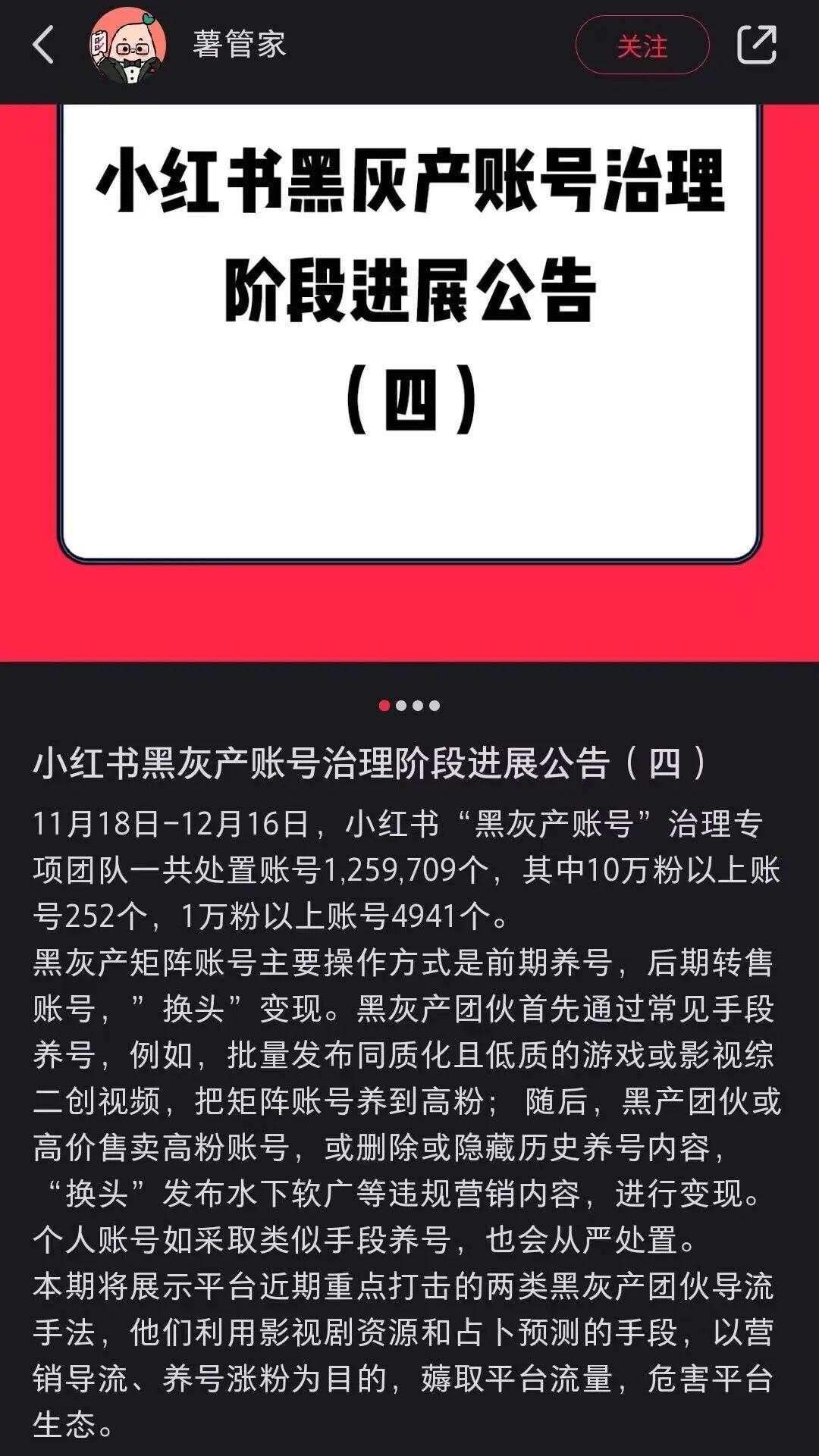Viewport: 819px width, 1456px height.
Task: Open the announcement cover image
Action: (409, 333)
